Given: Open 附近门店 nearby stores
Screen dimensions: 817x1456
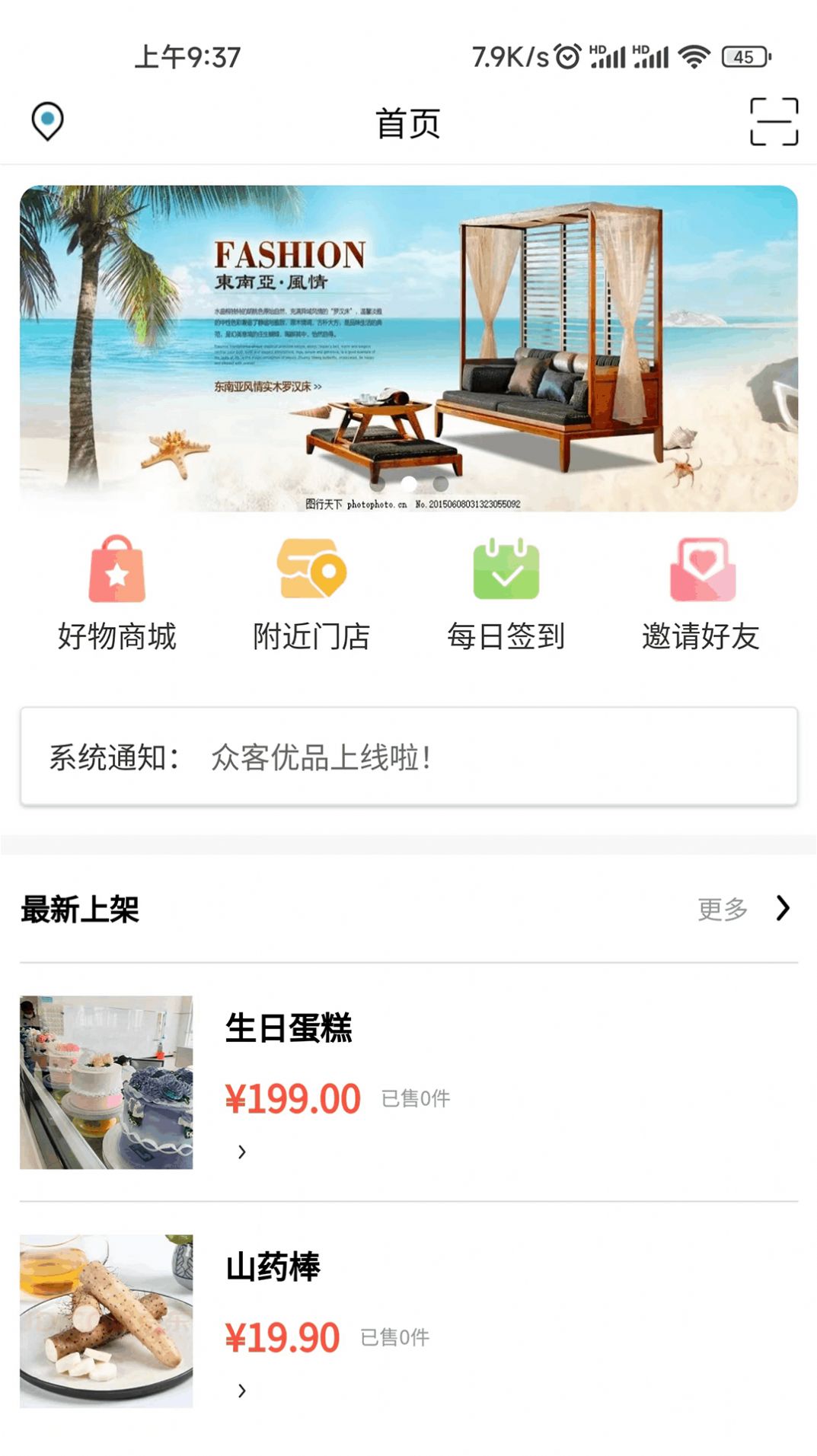Looking at the screenshot, I should (311, 594).
